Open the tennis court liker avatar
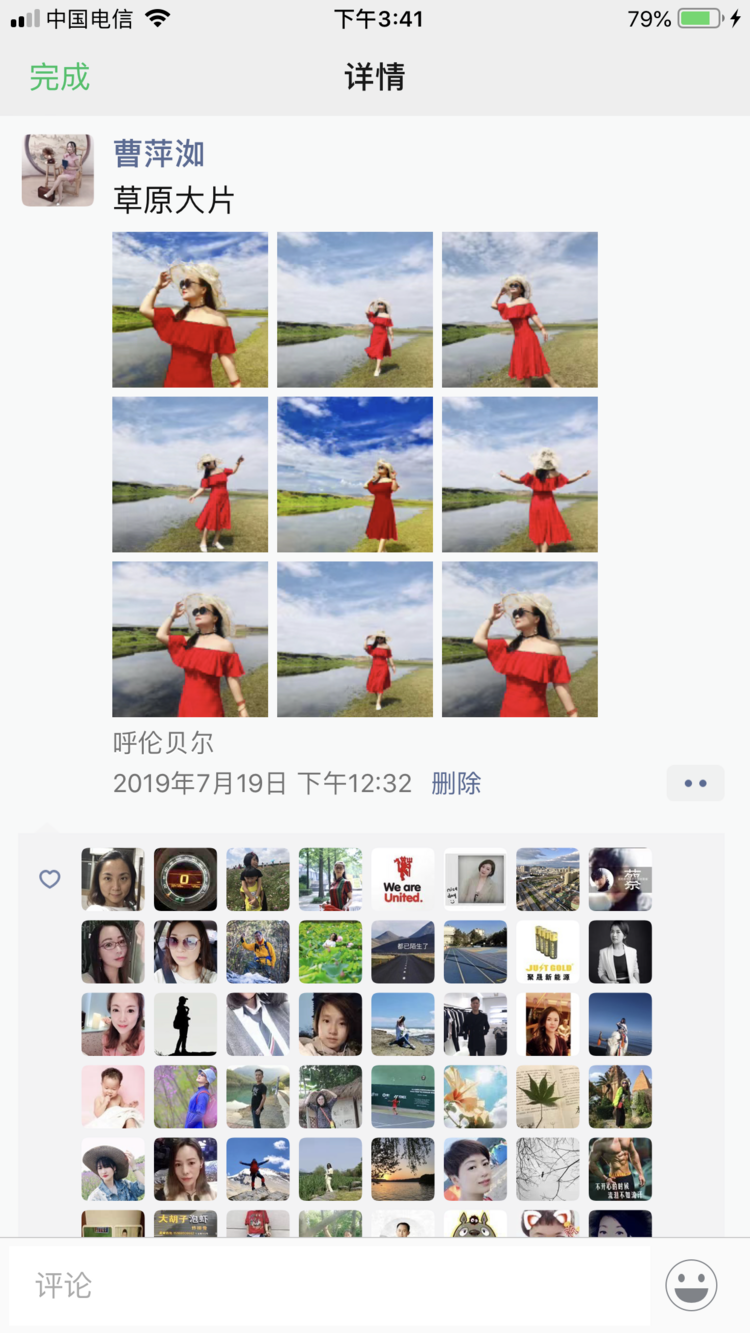The width and height of the screenshot is (750, 1333). tap(403, 1097)
